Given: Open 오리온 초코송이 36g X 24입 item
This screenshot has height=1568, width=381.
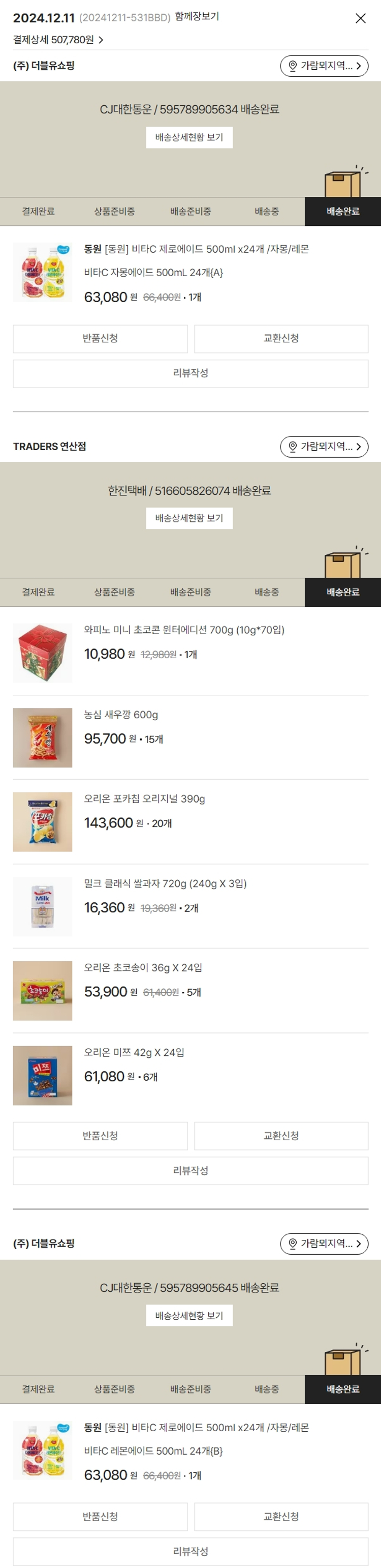Looking at the screenshot, I should pos(143,967).
